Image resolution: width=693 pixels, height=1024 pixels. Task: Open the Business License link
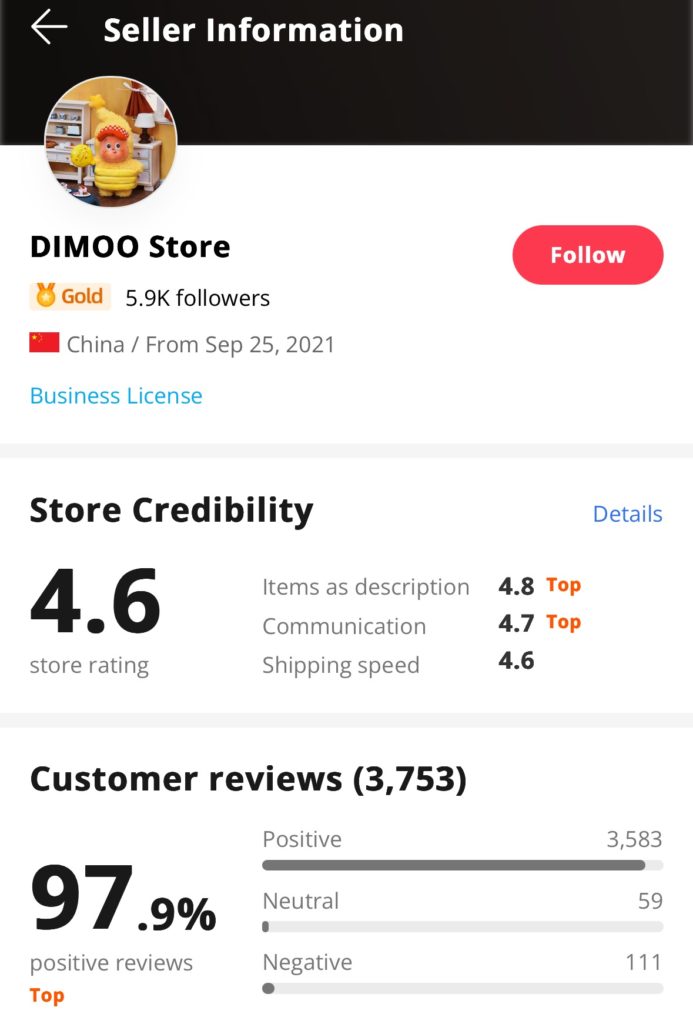(116, 396)
